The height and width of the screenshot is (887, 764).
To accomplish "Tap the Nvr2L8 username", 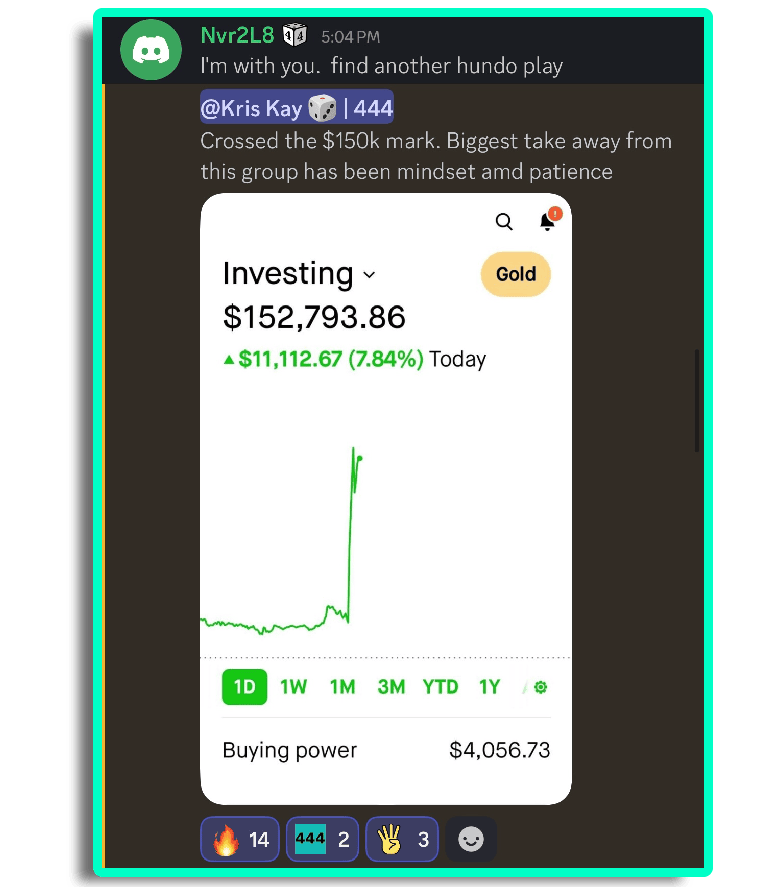I will tap(237, 37).
